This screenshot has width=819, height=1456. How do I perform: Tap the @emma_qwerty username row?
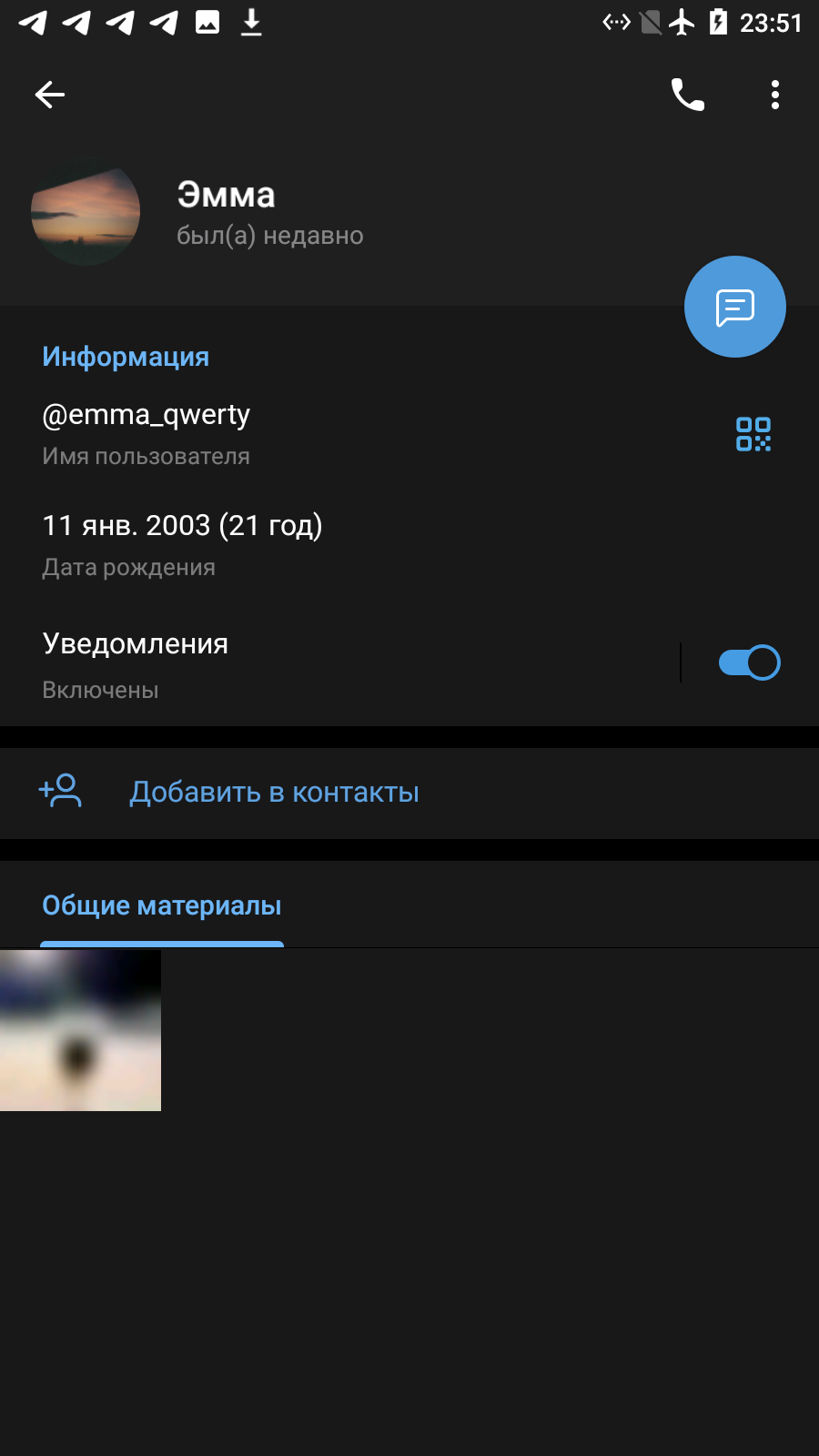point(364,434)
